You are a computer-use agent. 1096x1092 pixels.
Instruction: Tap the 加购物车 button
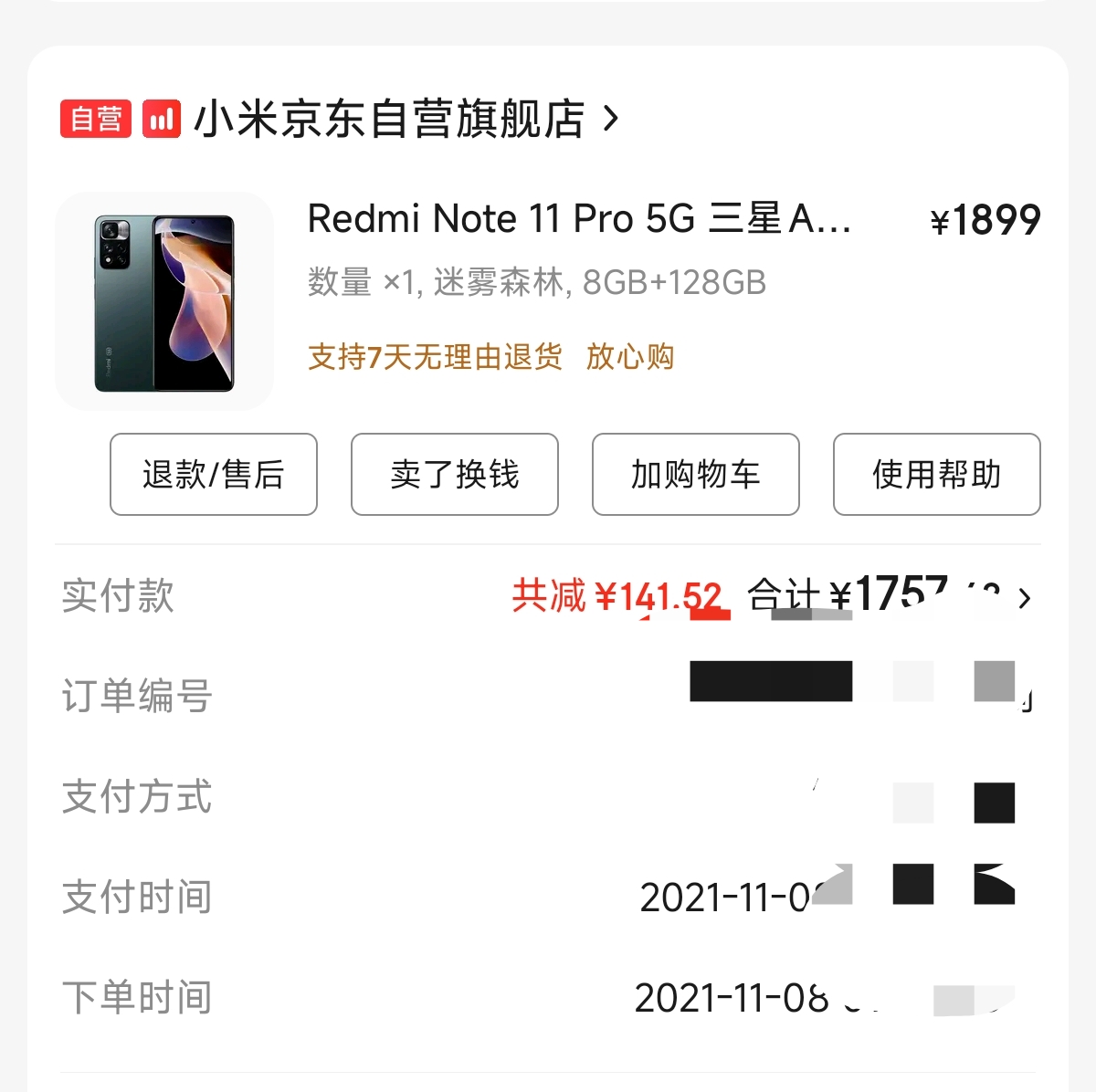[x=696, y=475]
